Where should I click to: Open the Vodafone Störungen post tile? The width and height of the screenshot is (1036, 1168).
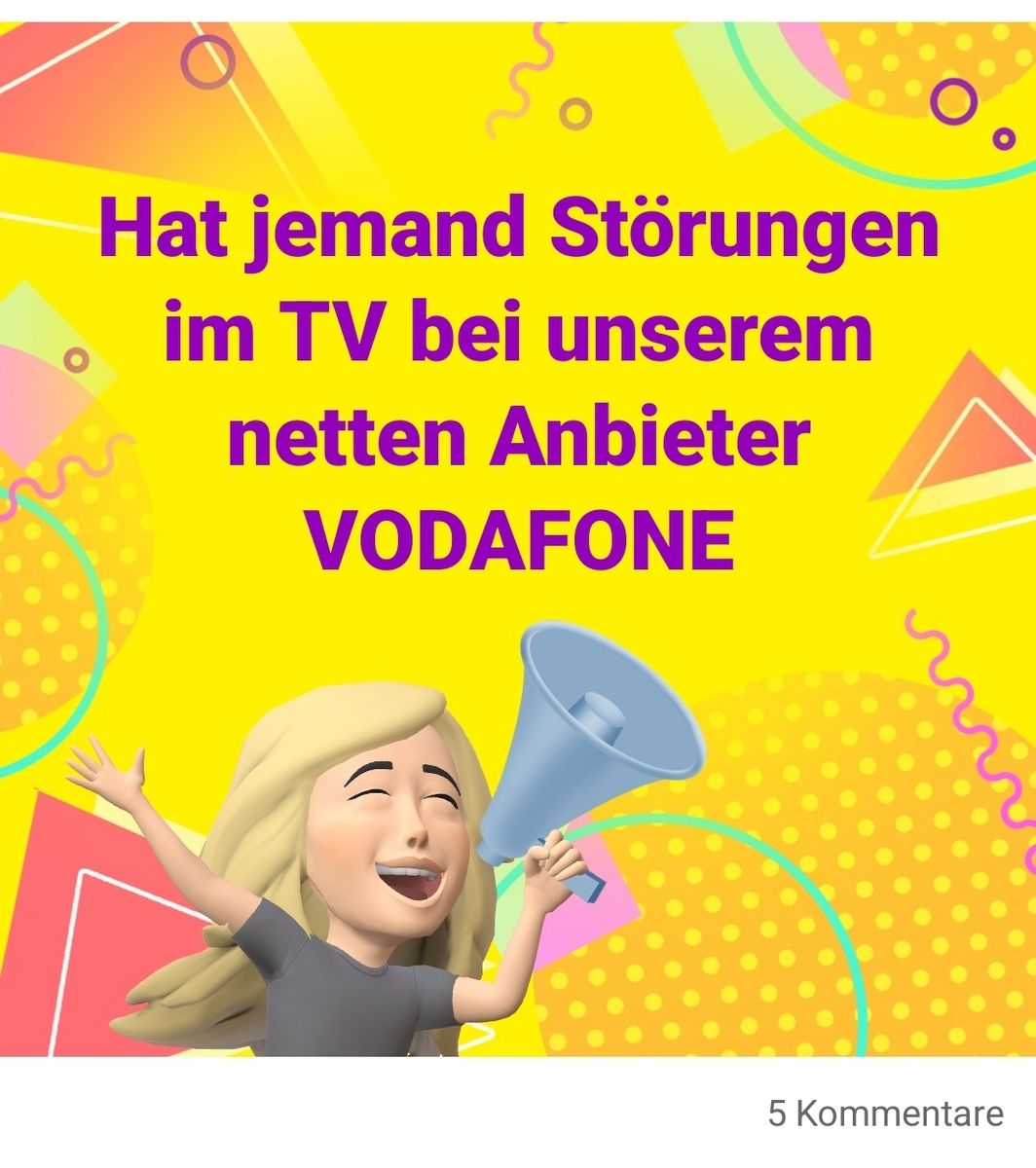click(x=518, y=538)
